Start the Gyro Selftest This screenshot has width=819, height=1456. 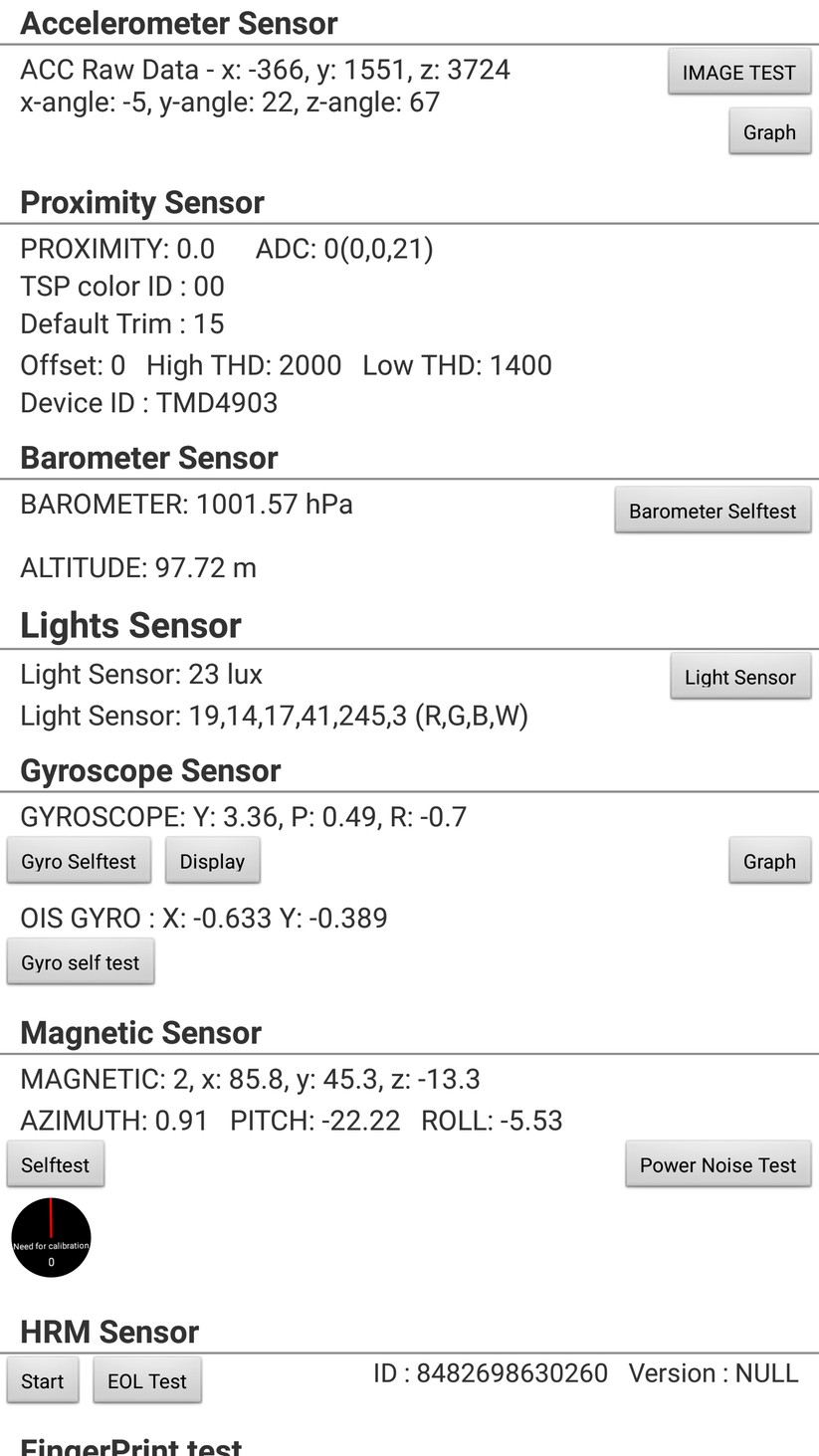(79, 861)
